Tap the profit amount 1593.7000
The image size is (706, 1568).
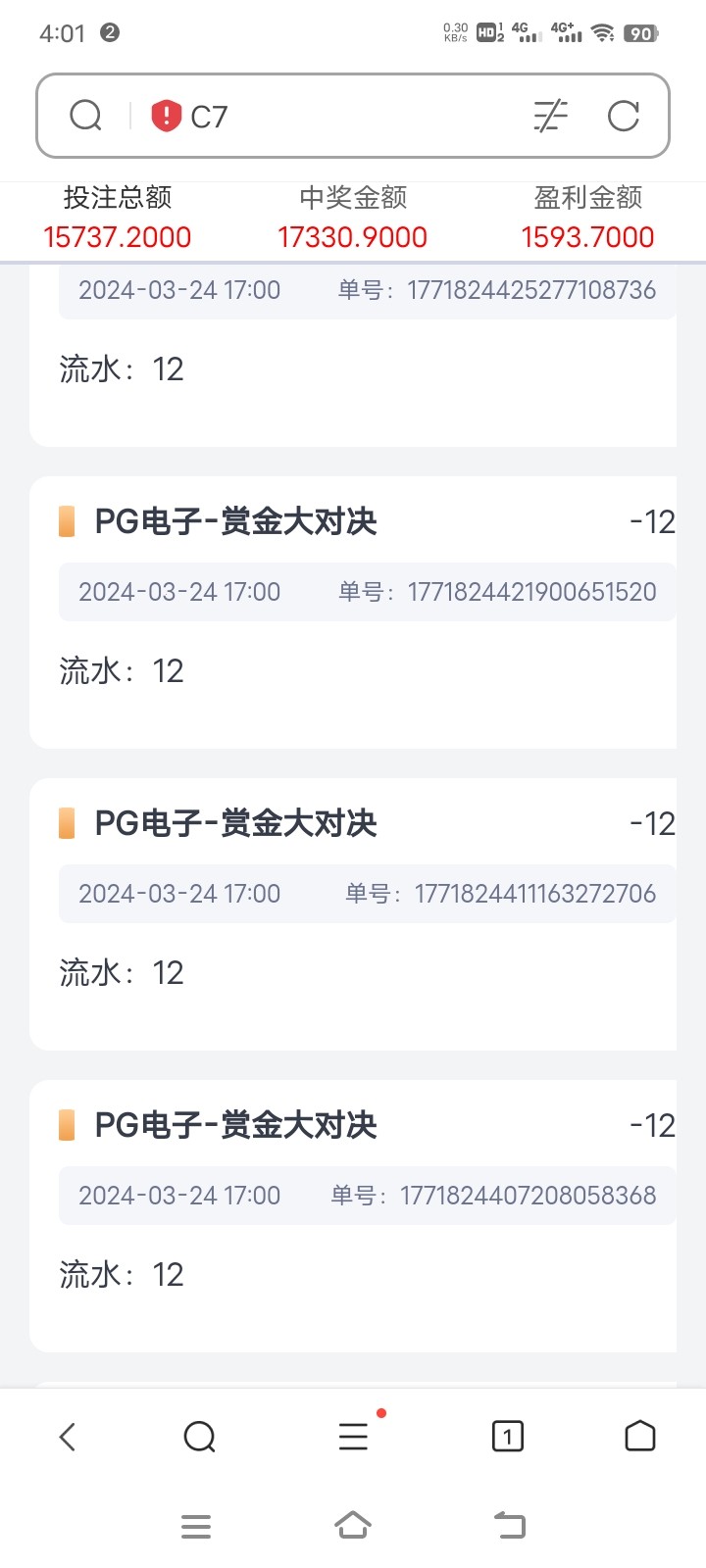pyautogui.click(x=587, y=237)
